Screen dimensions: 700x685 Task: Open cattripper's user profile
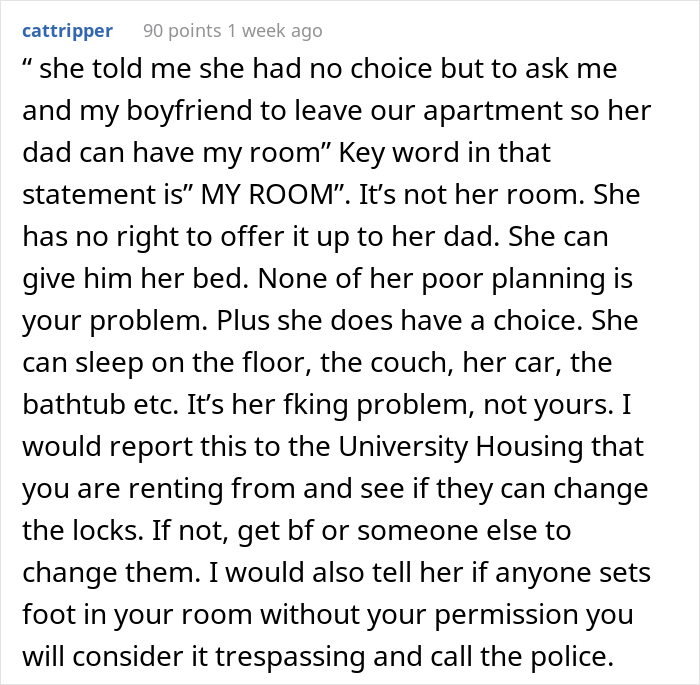[x=67, y=30]
